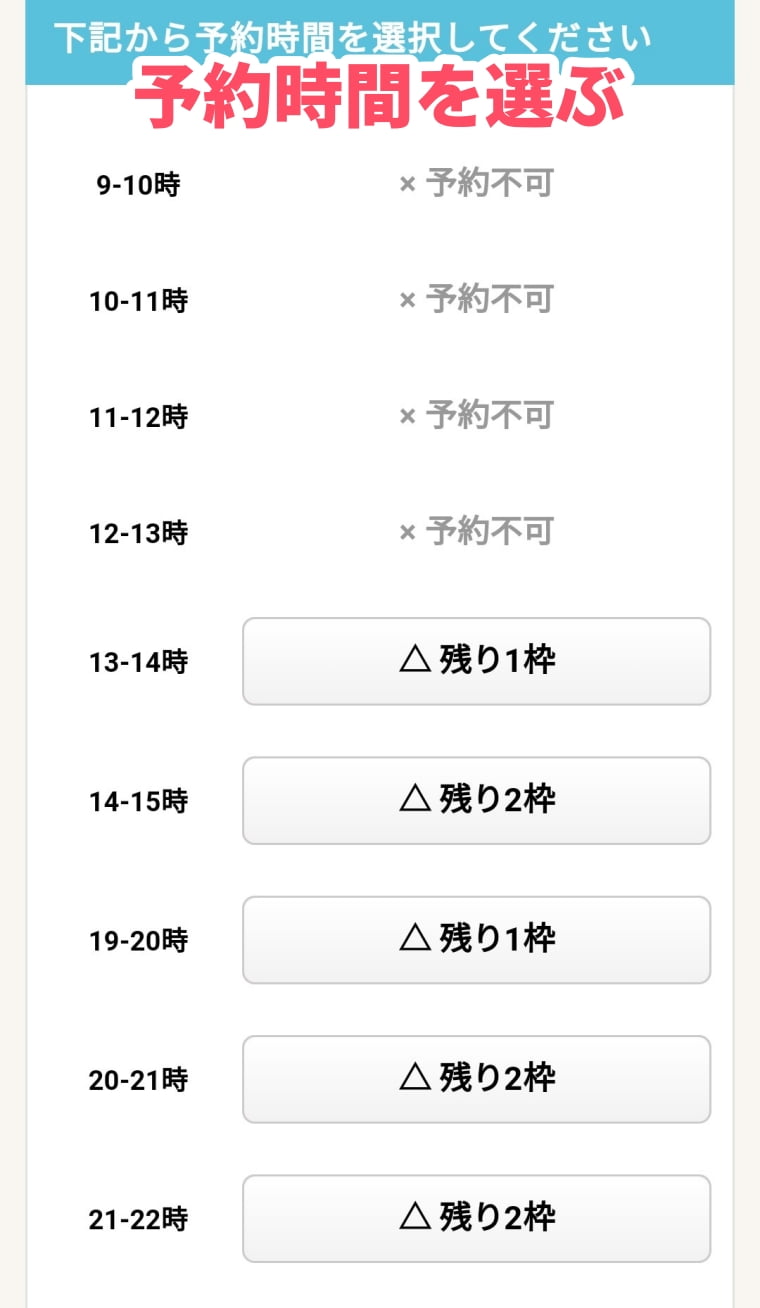This screenshot has width=760, height=1308.
Task: Select the 19-20時 残り1枠 reservation button
Action: coord(475,939)
